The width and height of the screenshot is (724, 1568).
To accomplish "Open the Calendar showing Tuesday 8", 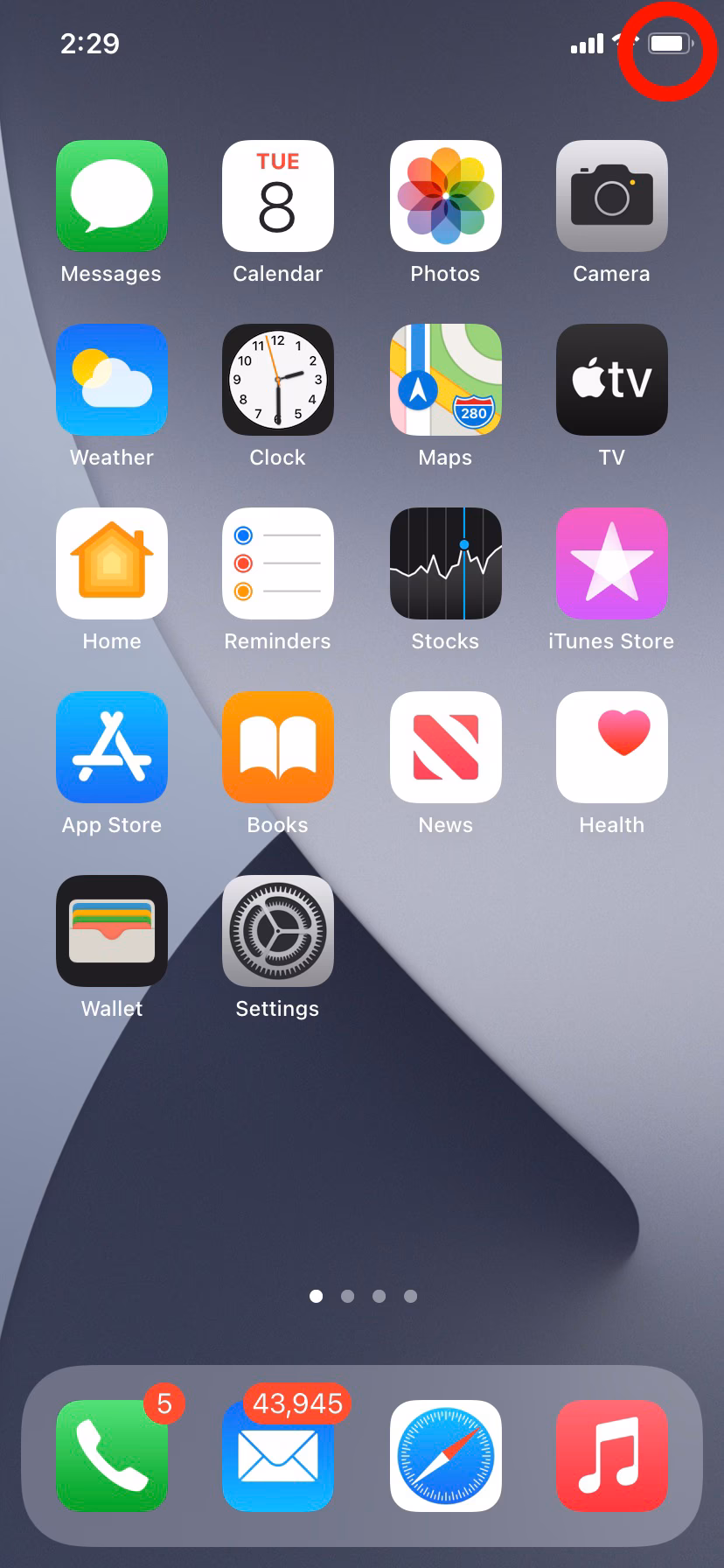I will click(277, 196).
